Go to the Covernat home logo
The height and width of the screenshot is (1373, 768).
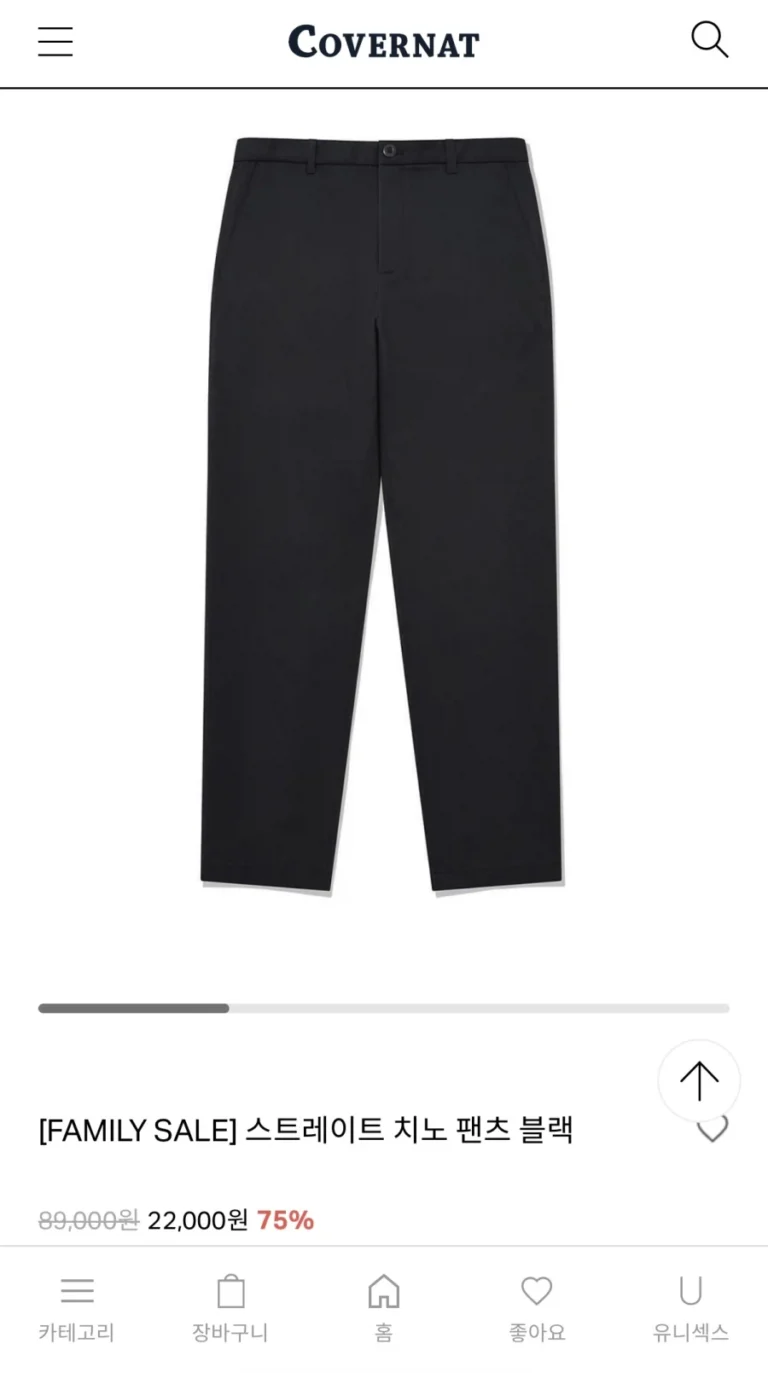pos(384,42)
